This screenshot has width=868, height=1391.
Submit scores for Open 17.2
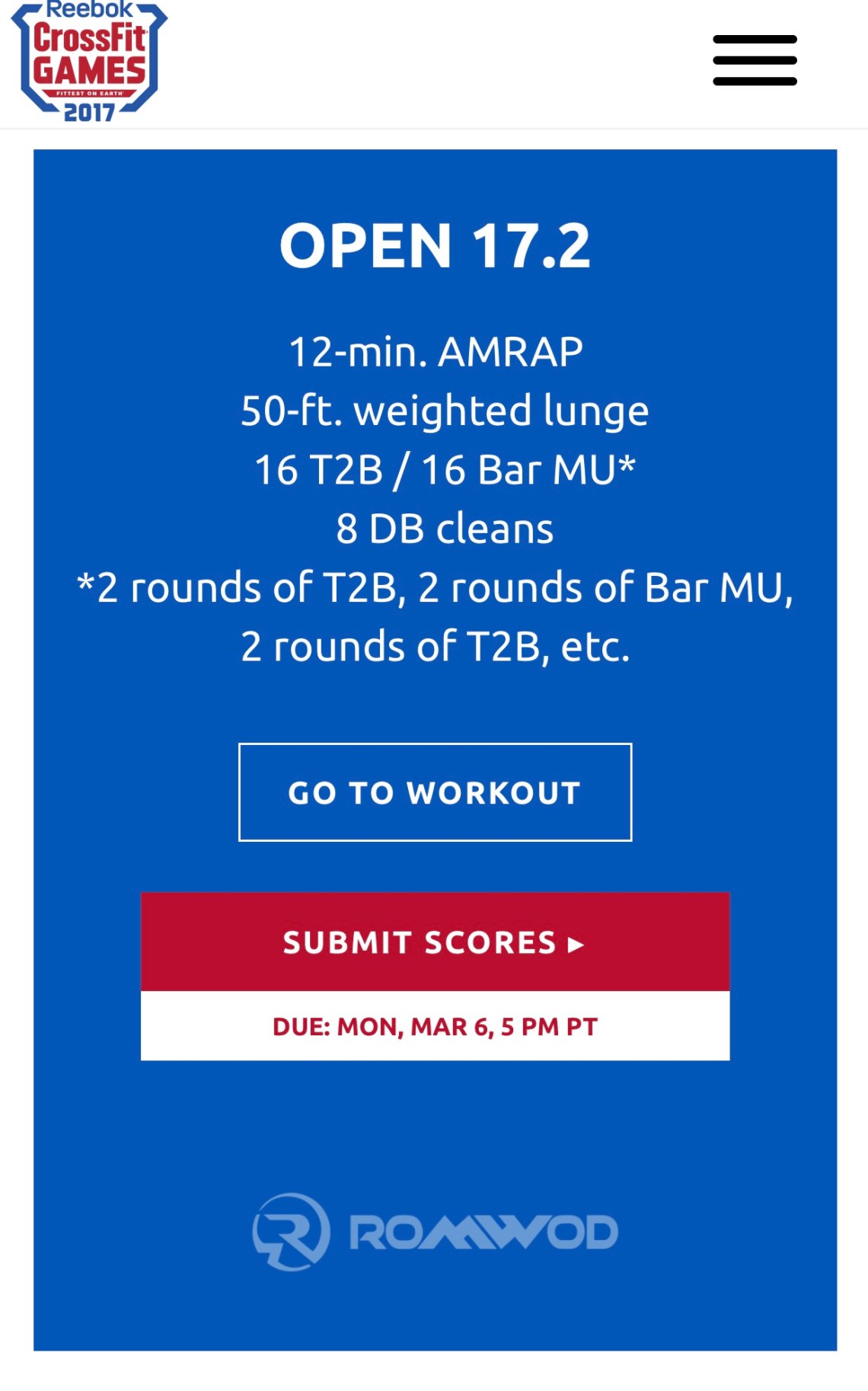(x=435, y=942)
